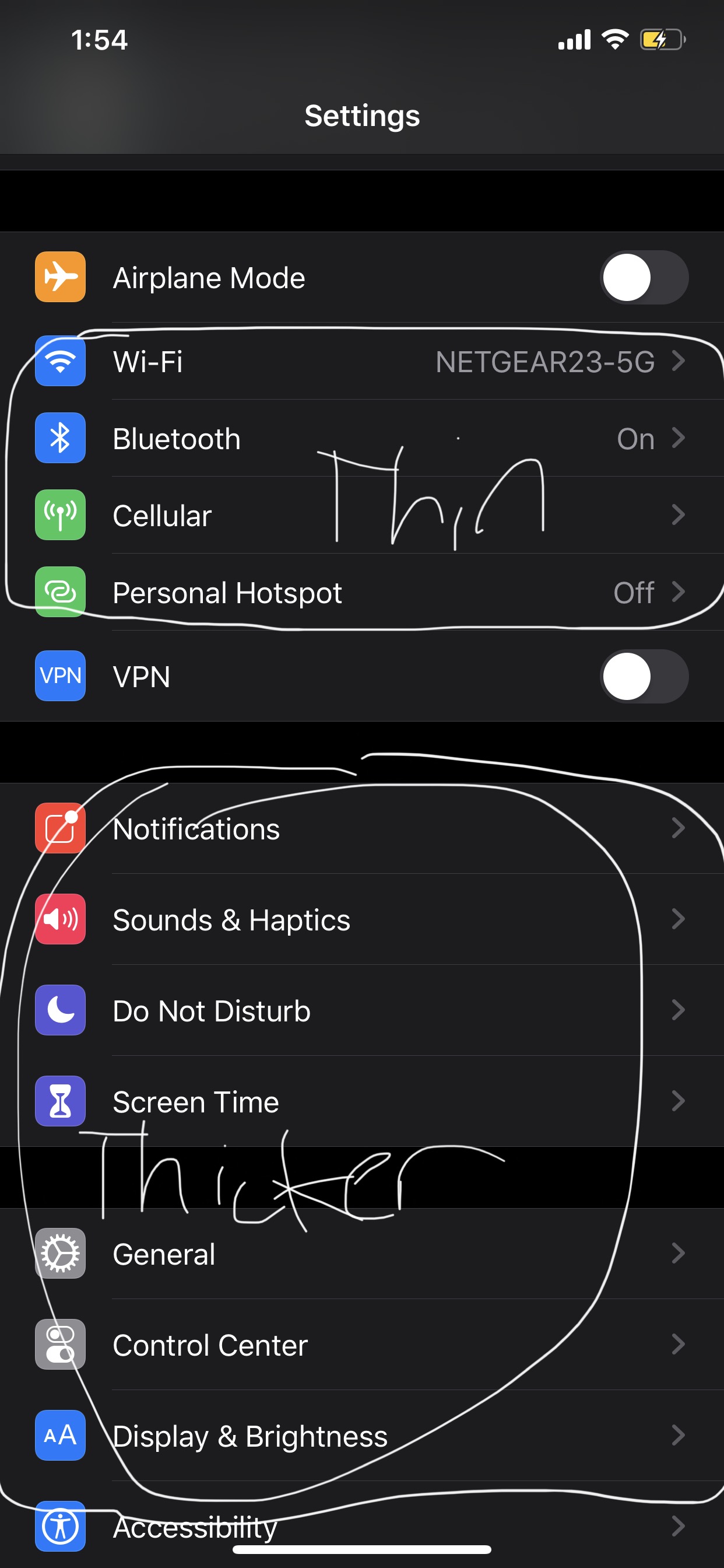Open Display & Brightness settings
This screenshot has height=1568, width=724.
tap(362, 1436)
